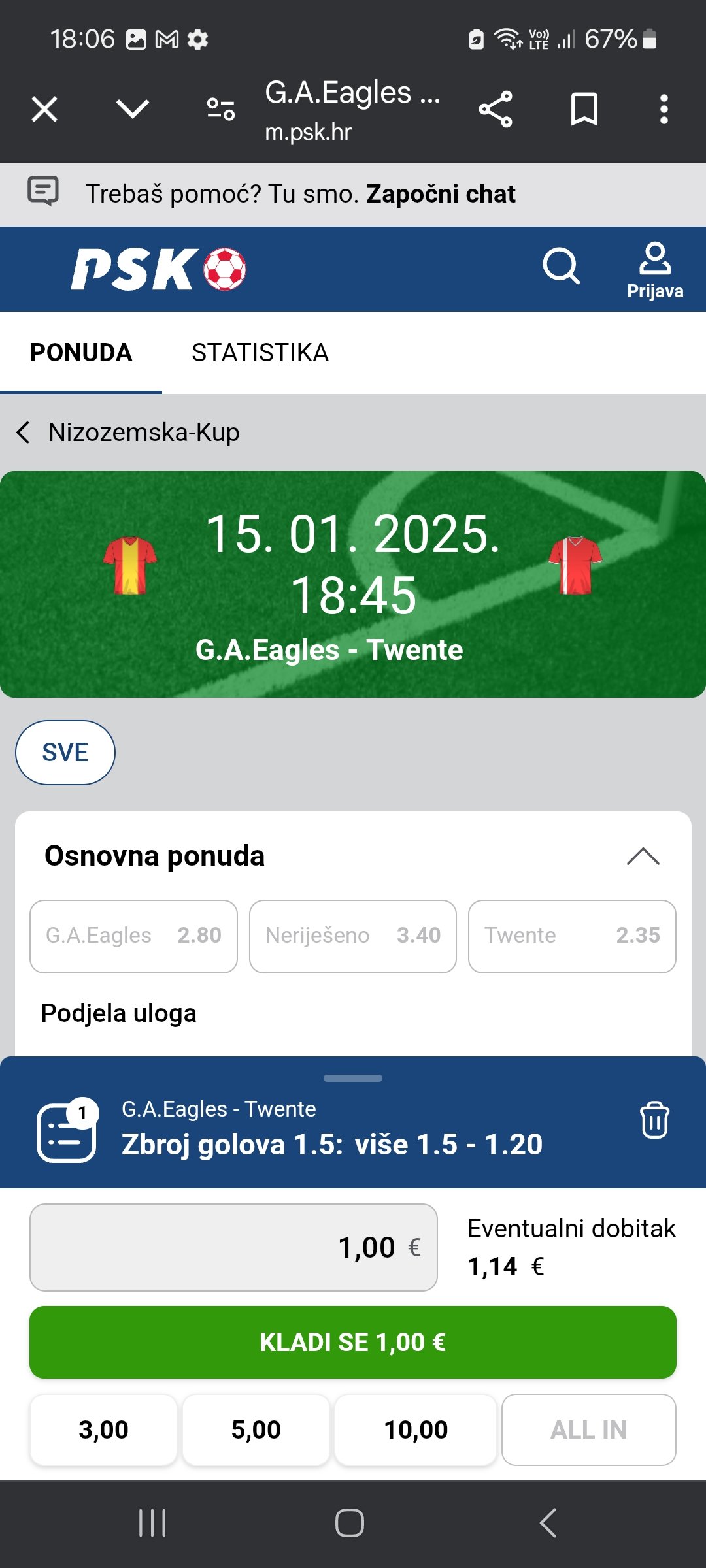Pick Twente at odds 2.35
The image size is (706, 1568).
coord(572,936)
